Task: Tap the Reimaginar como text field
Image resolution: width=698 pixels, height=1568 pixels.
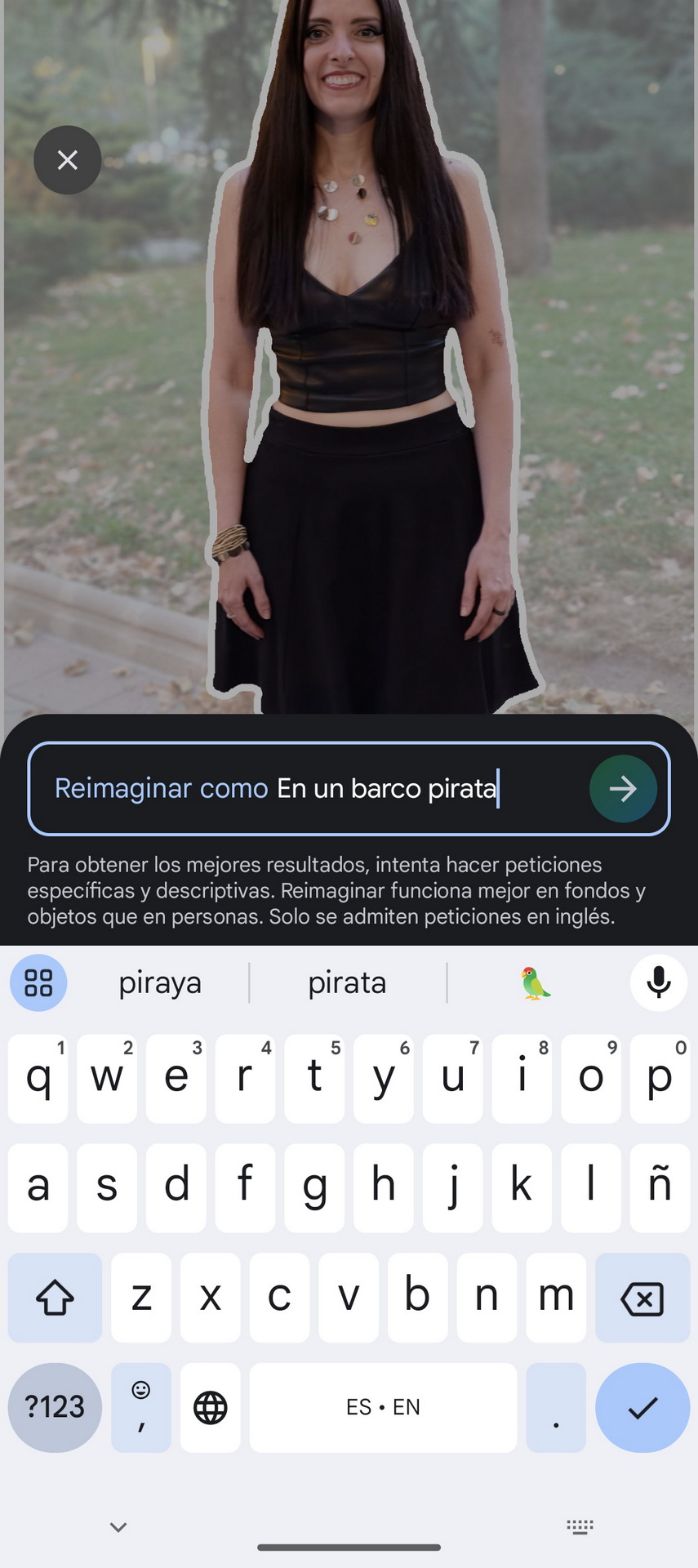Action: pyautogui.click(x=349, y=789)
